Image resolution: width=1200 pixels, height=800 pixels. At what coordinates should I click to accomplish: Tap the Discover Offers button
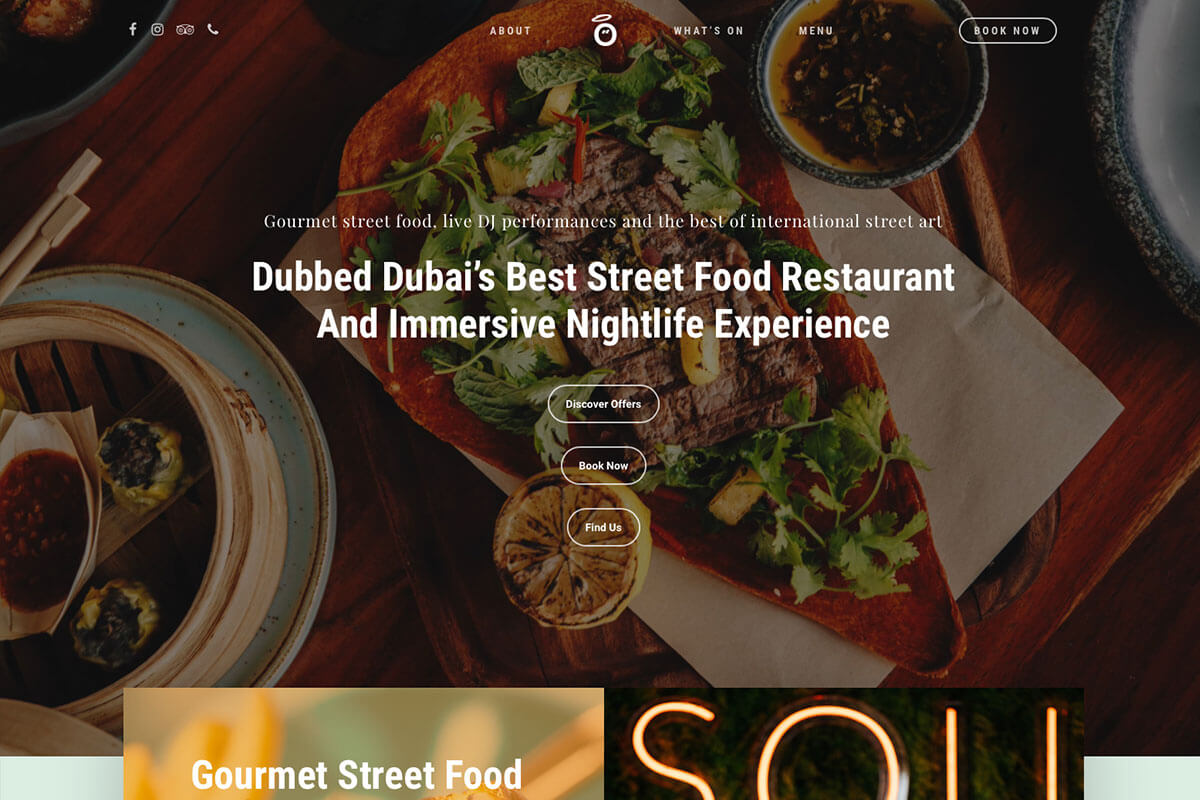pos(603,404)
